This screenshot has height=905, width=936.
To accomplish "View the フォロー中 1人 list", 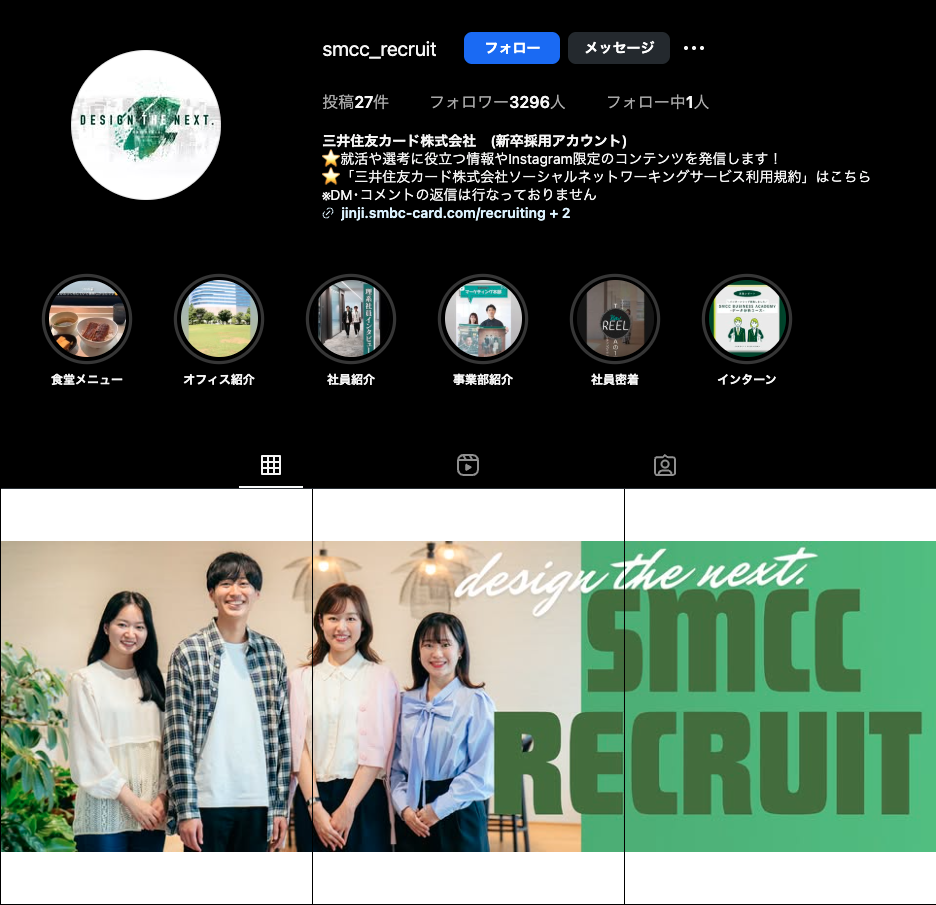I will 657,102.
